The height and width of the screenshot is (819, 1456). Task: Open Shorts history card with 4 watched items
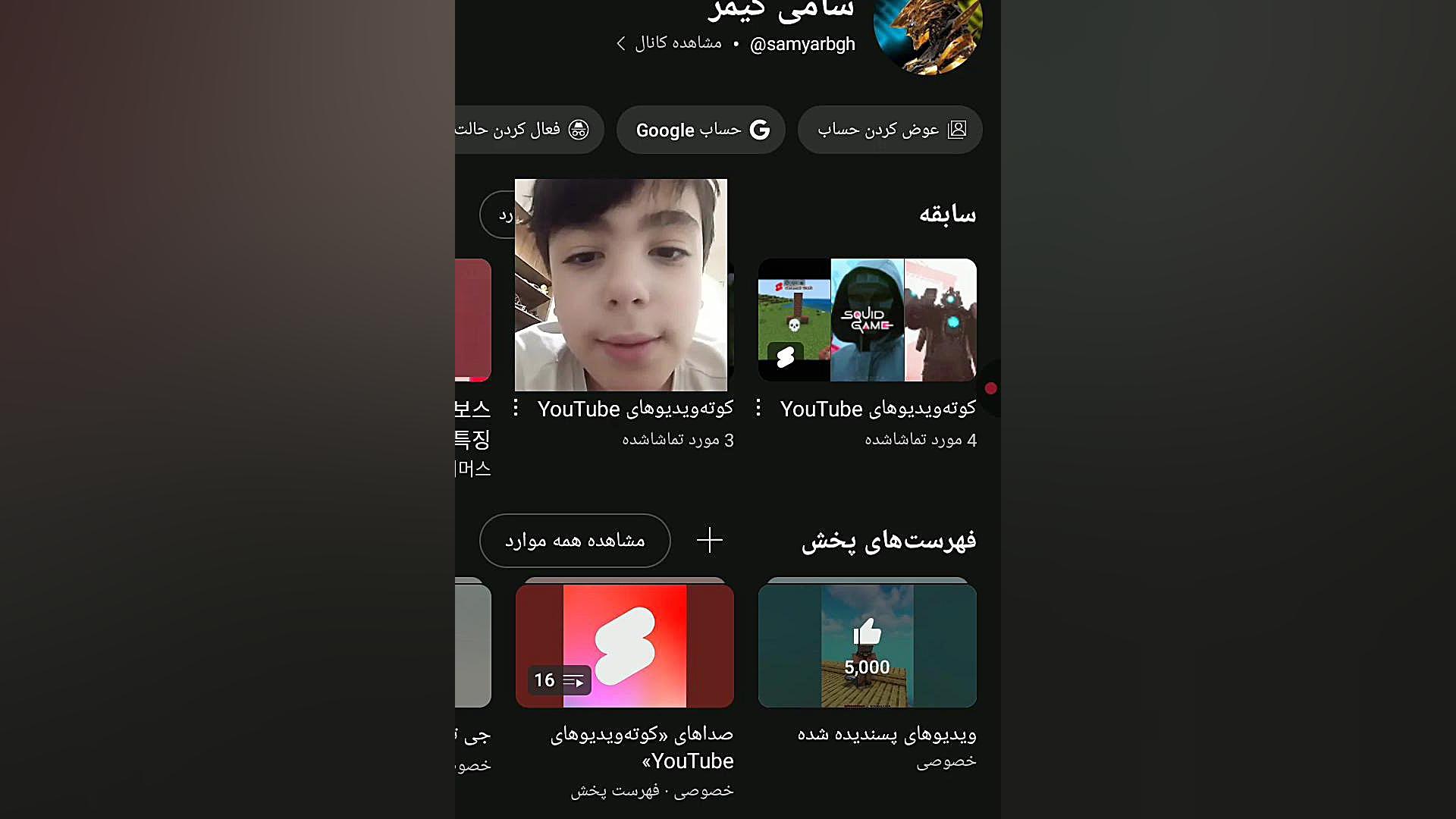(x=867, y=320)
